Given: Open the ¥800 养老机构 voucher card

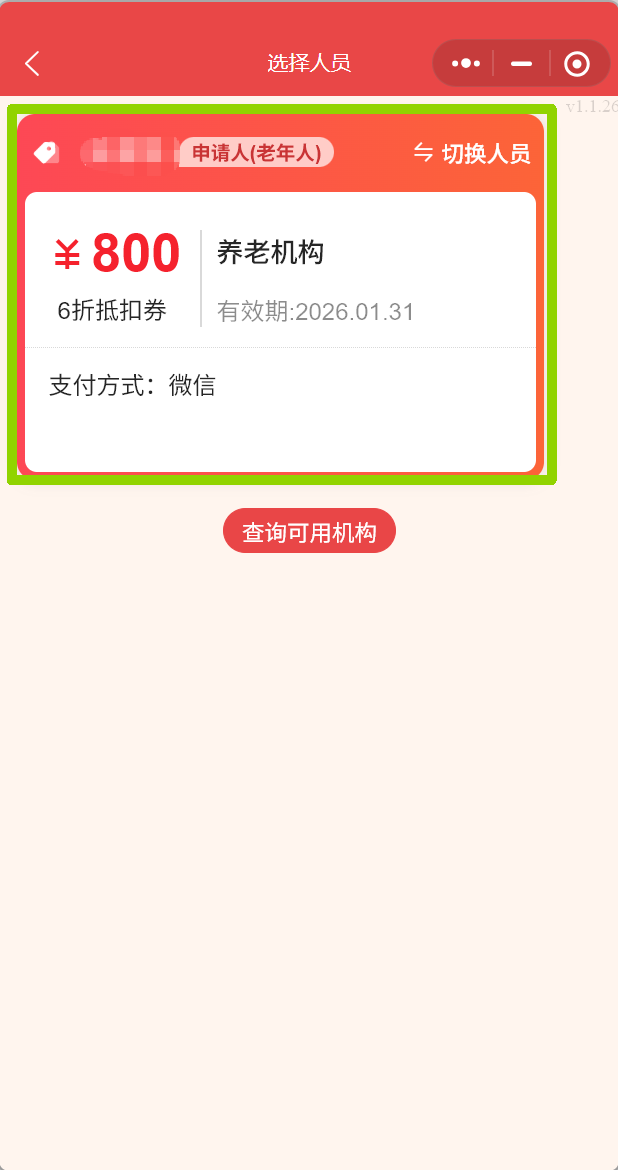Looking at the screenshot, I should (x=281, y=331).
